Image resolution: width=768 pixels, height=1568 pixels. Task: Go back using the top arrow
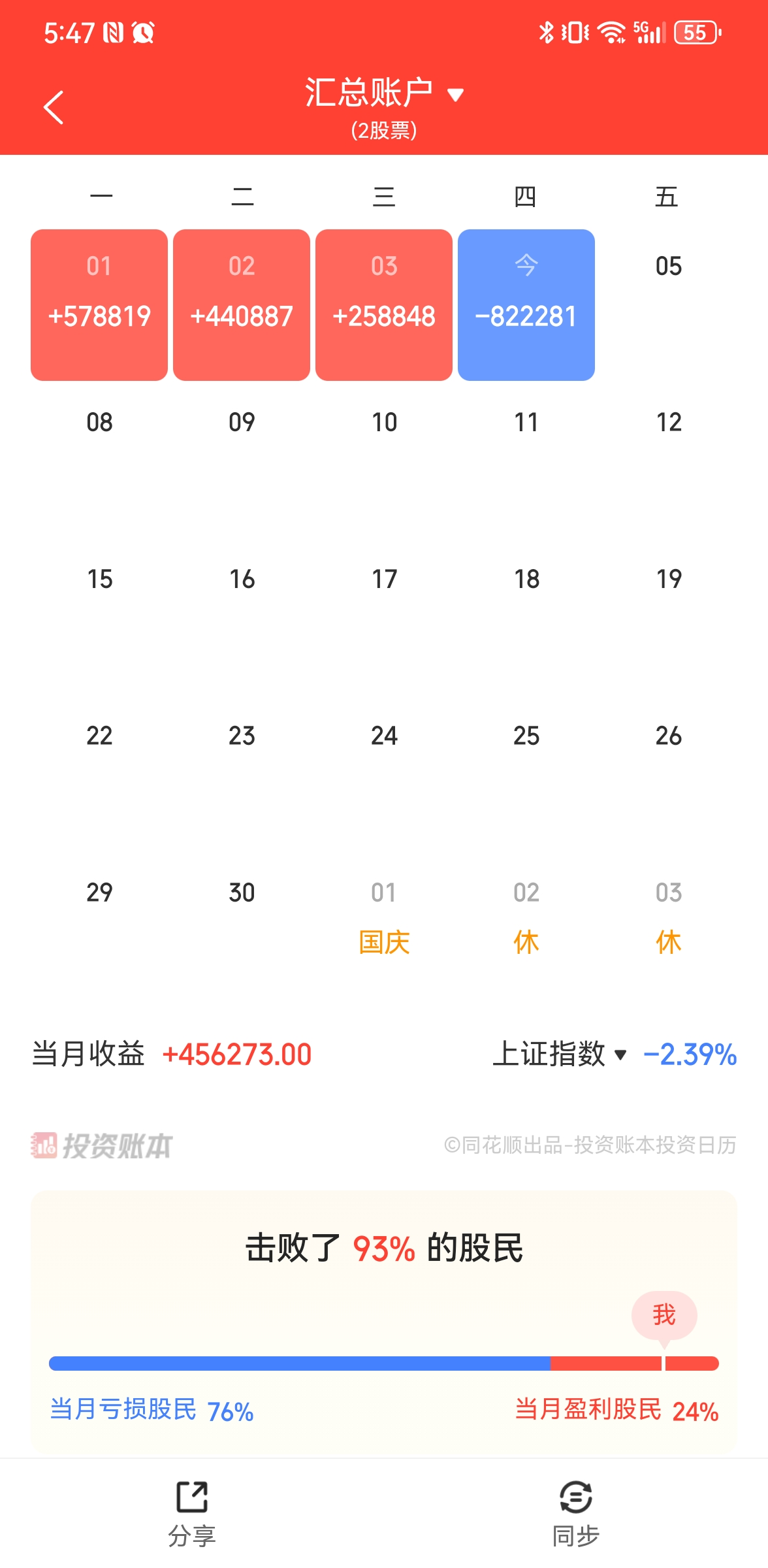pos(54,108)
